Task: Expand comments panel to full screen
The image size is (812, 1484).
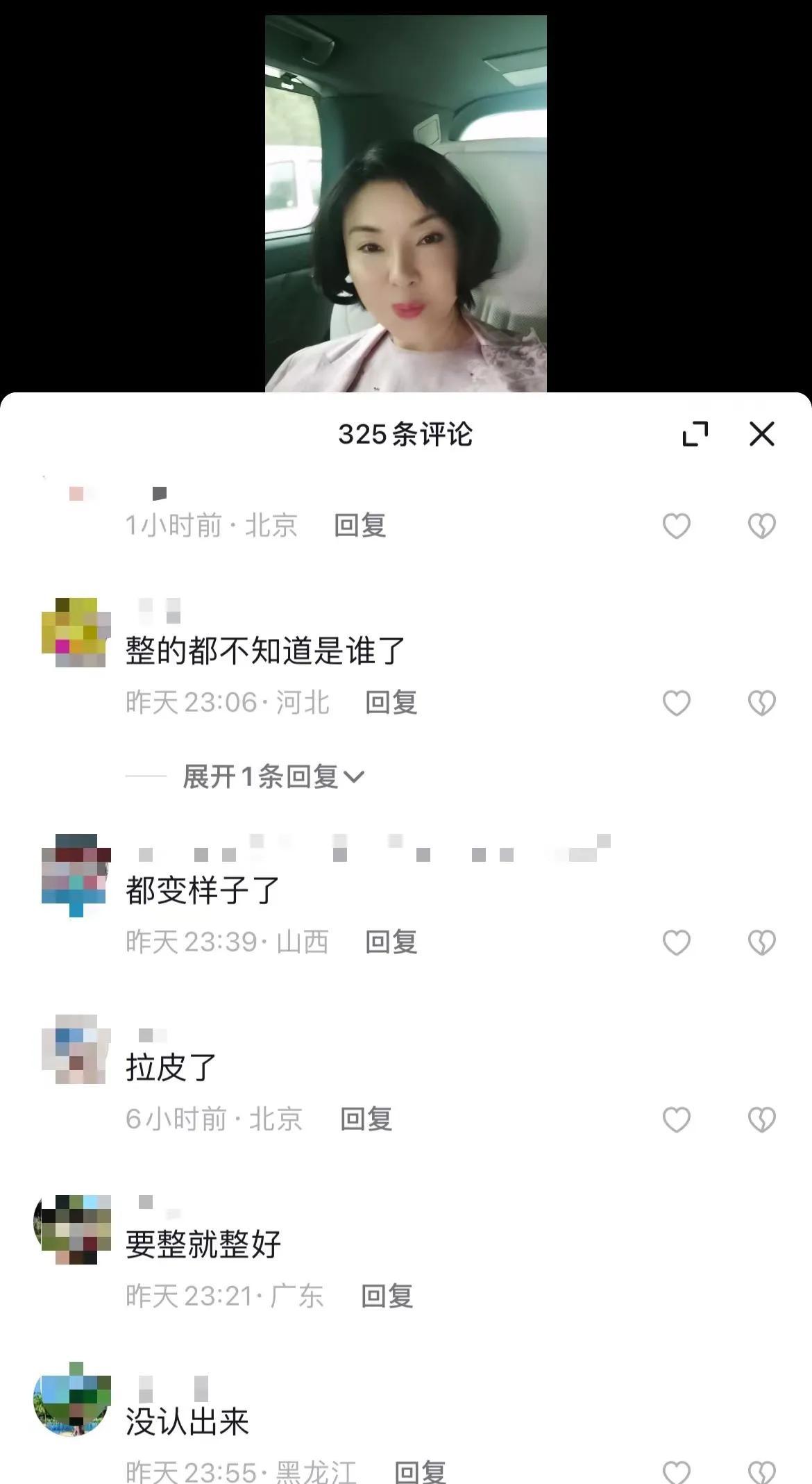Action: click(695, 434)
